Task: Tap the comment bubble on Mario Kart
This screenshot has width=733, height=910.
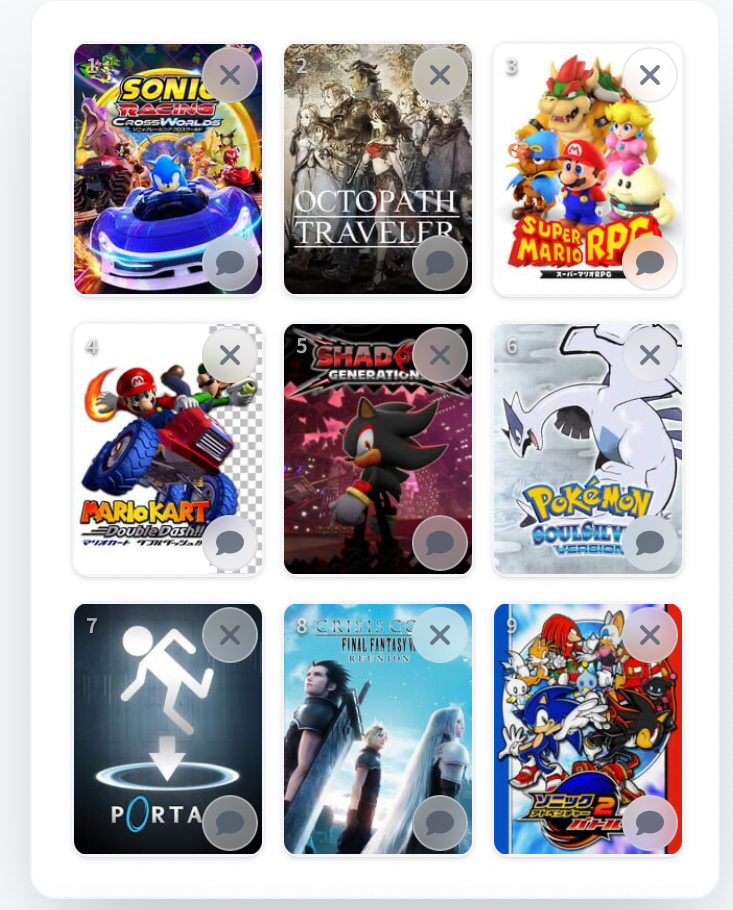Action: 230,543
